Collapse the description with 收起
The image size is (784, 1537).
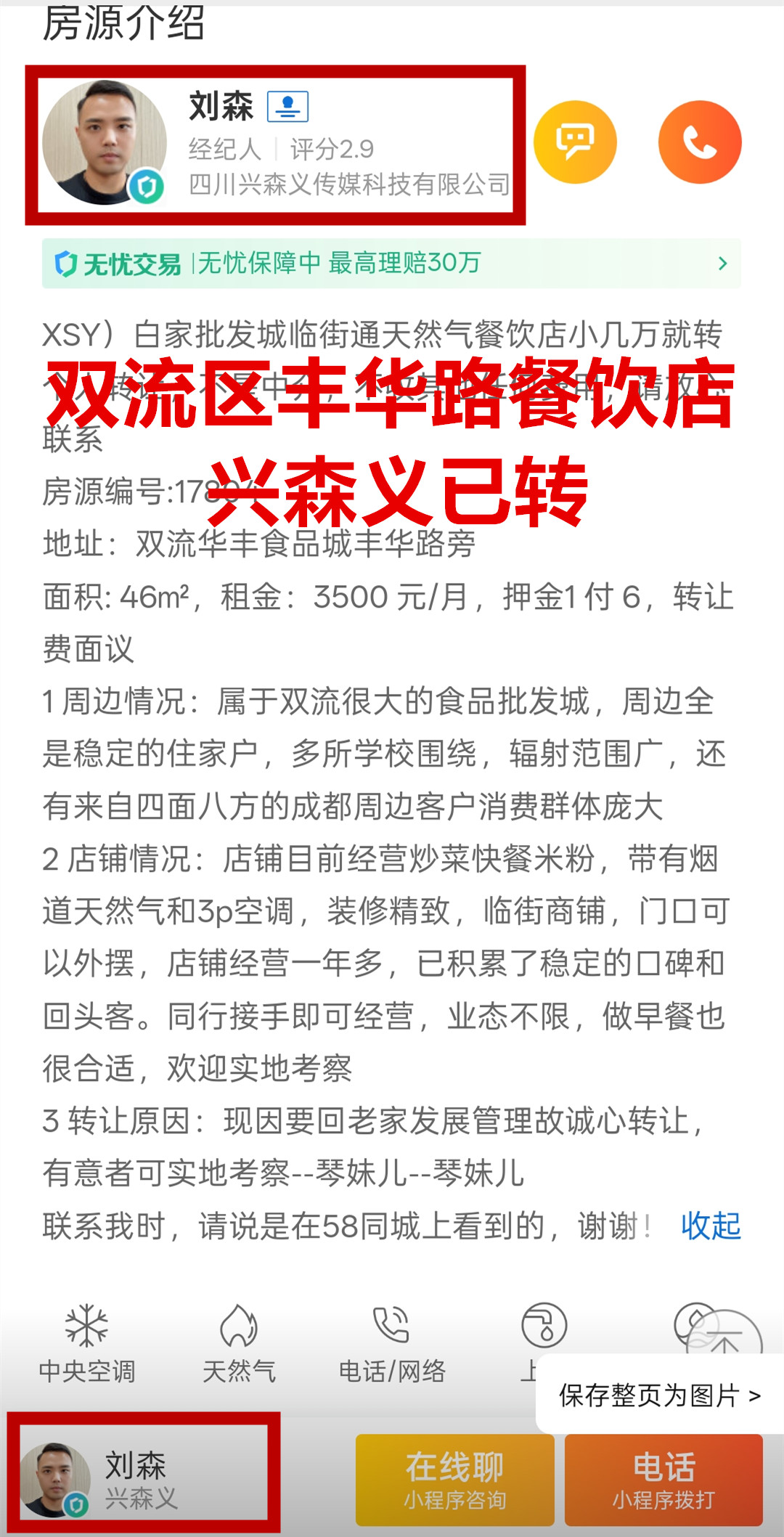(710, 1226)
